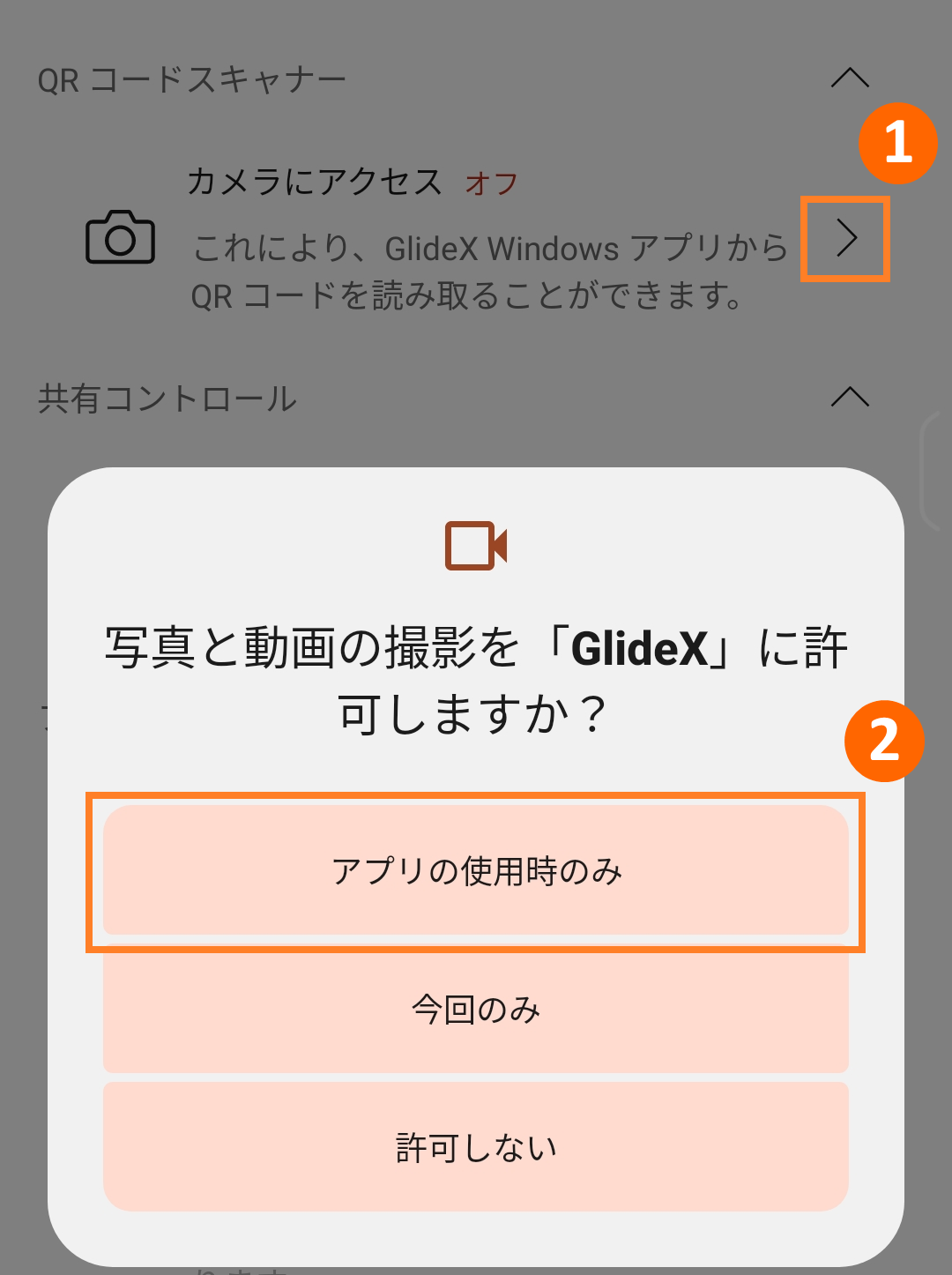Deny permission with 許可しない

tap(476, 1147)
